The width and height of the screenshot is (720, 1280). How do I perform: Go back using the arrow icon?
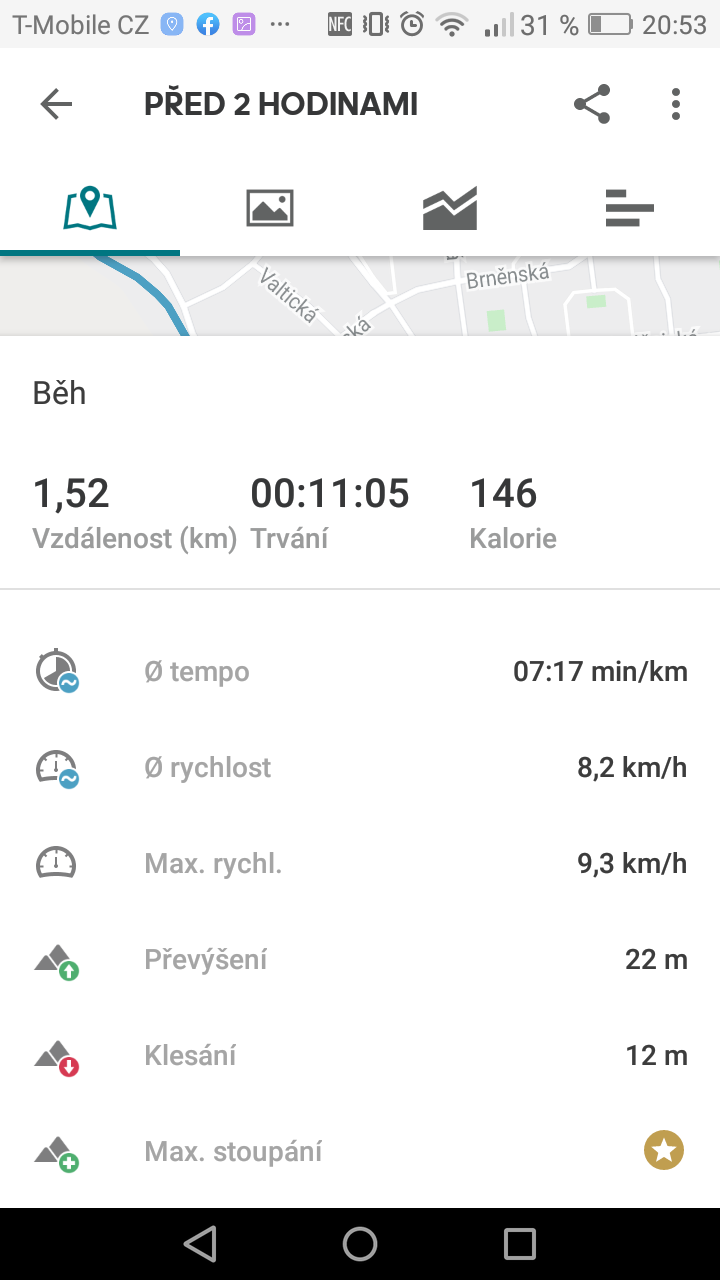point(56,104)
